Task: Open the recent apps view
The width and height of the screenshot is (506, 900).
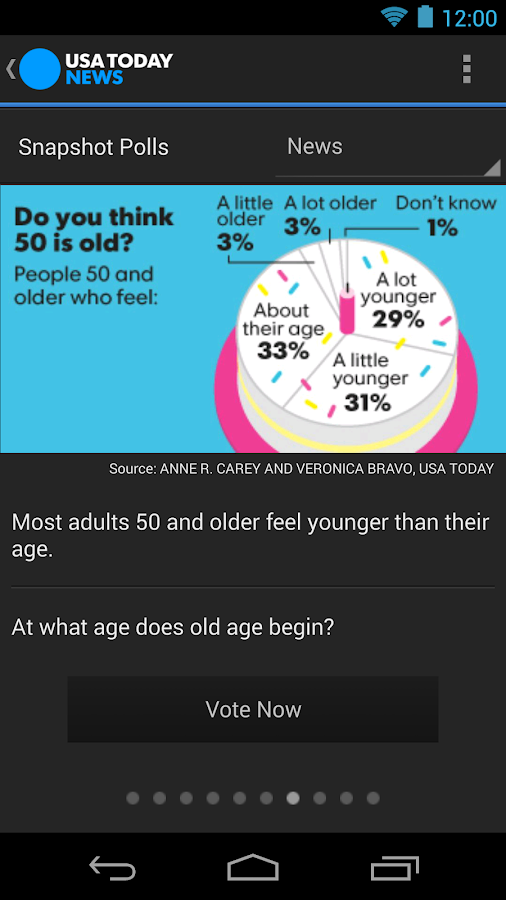Action: (394, 867)
